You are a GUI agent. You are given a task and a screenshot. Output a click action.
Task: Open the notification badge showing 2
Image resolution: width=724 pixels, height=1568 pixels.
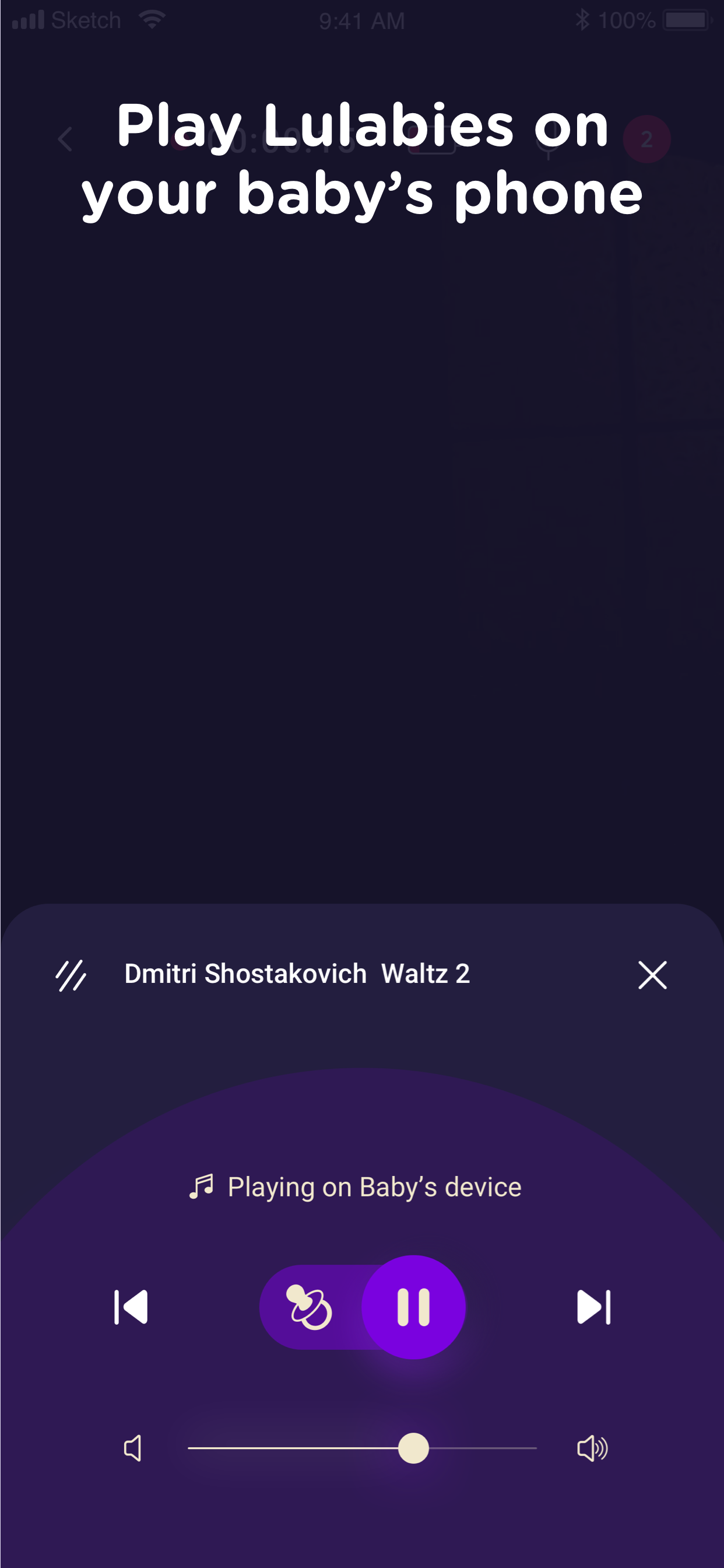point(646,140)
